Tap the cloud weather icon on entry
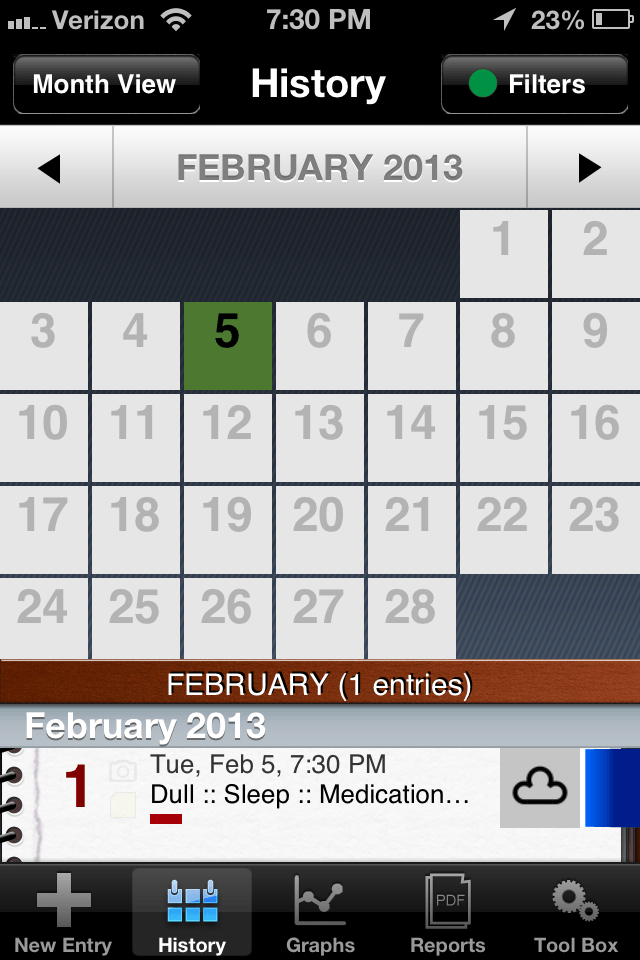 point(540,788)
